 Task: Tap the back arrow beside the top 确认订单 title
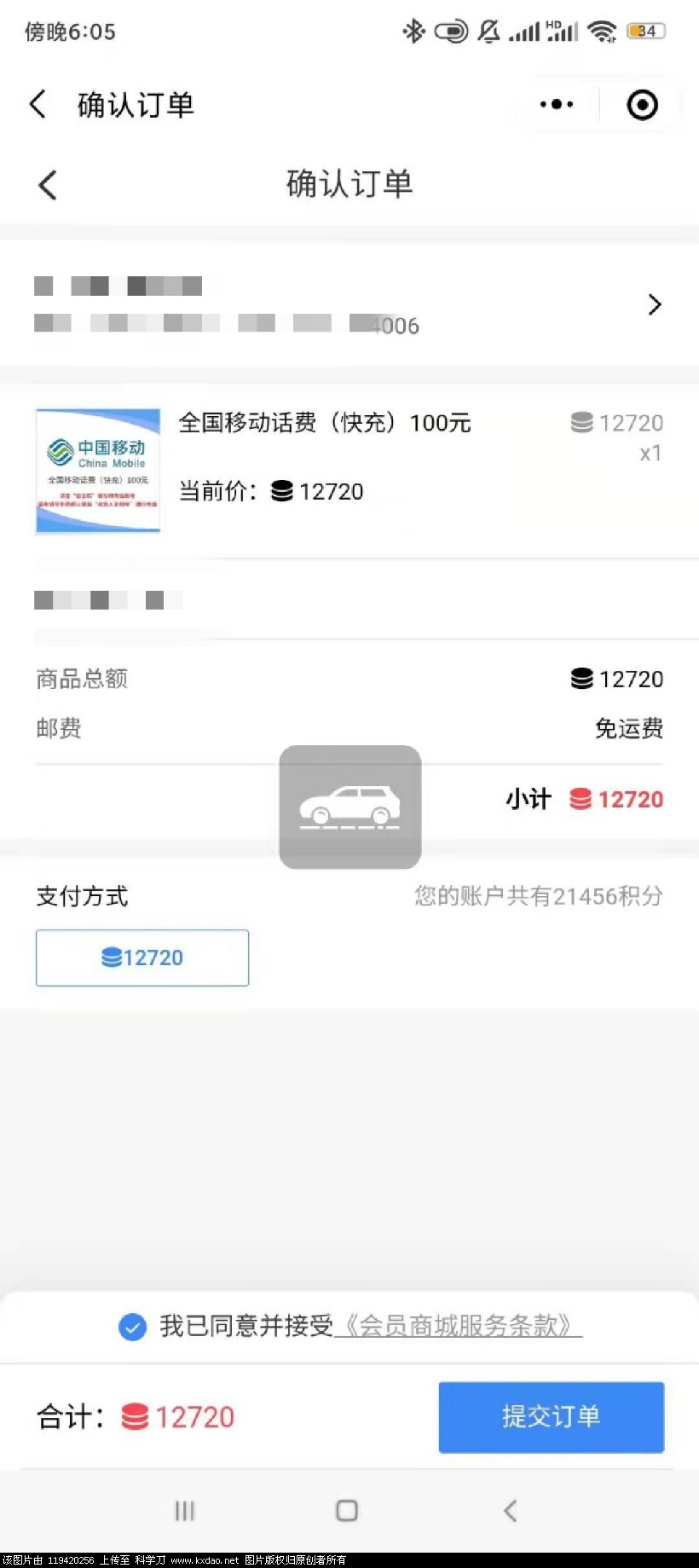[38, 105]
